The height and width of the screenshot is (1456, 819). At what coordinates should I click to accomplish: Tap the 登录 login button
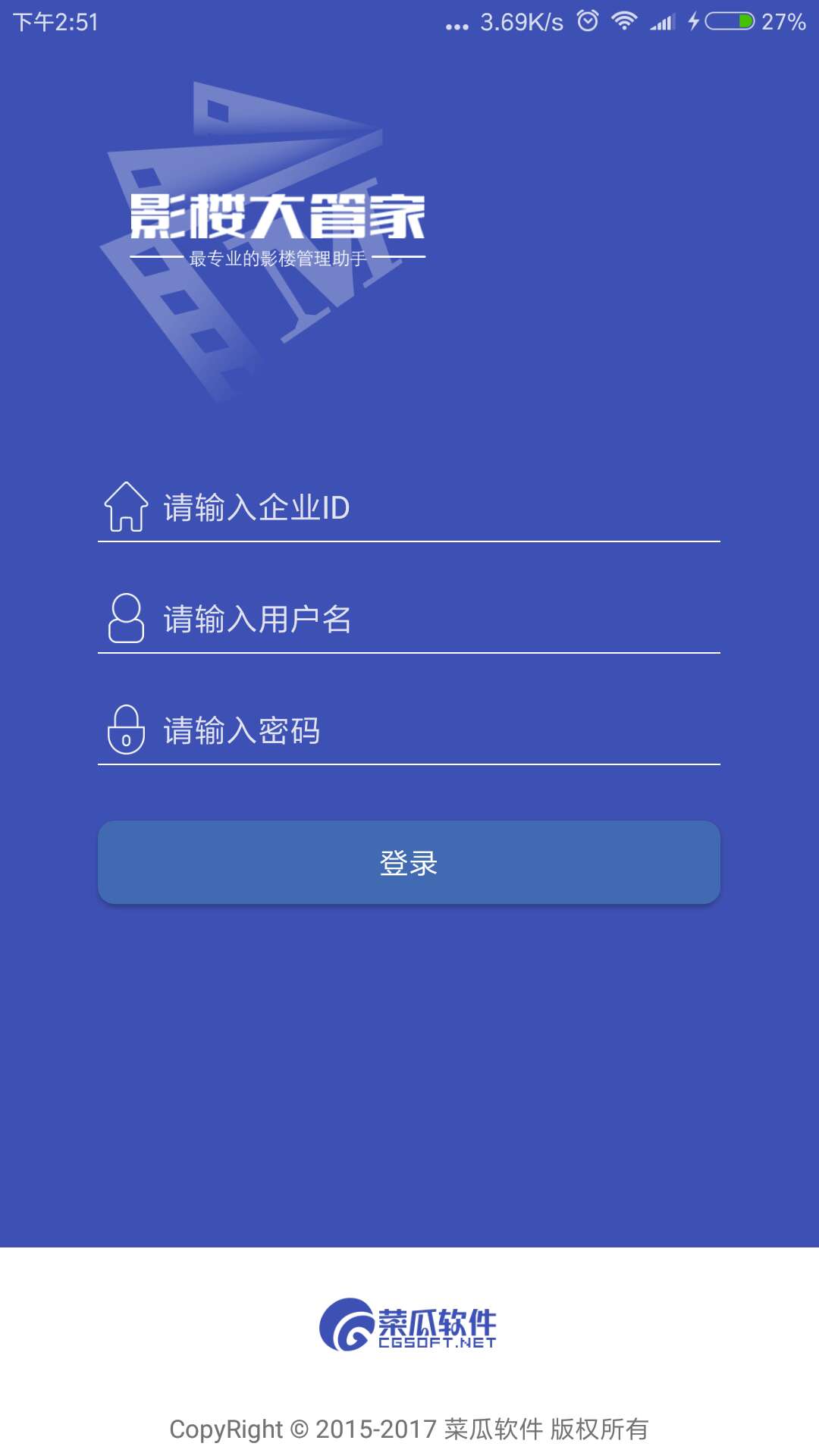[409, 862]
